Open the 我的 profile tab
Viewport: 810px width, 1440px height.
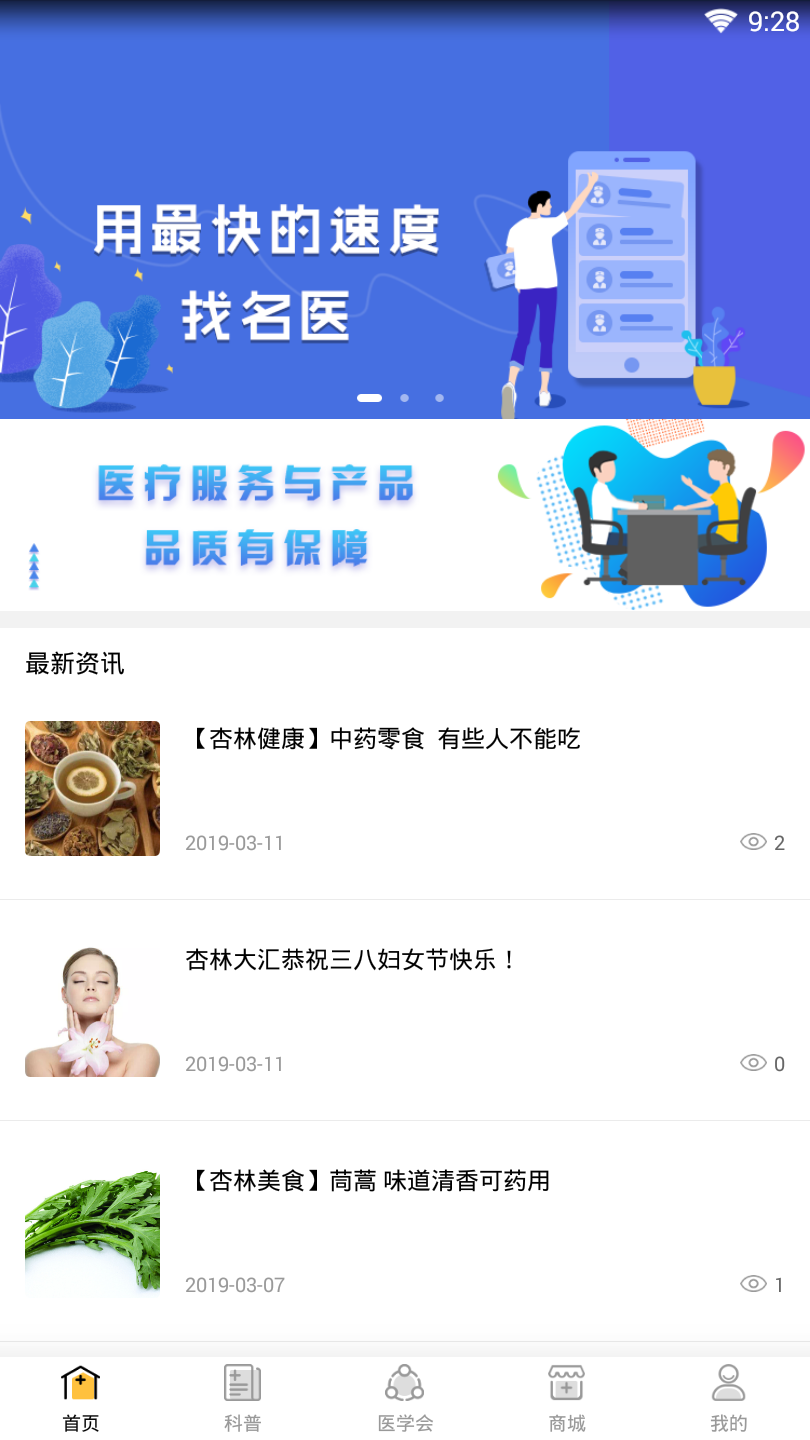tap(728, 1398)
